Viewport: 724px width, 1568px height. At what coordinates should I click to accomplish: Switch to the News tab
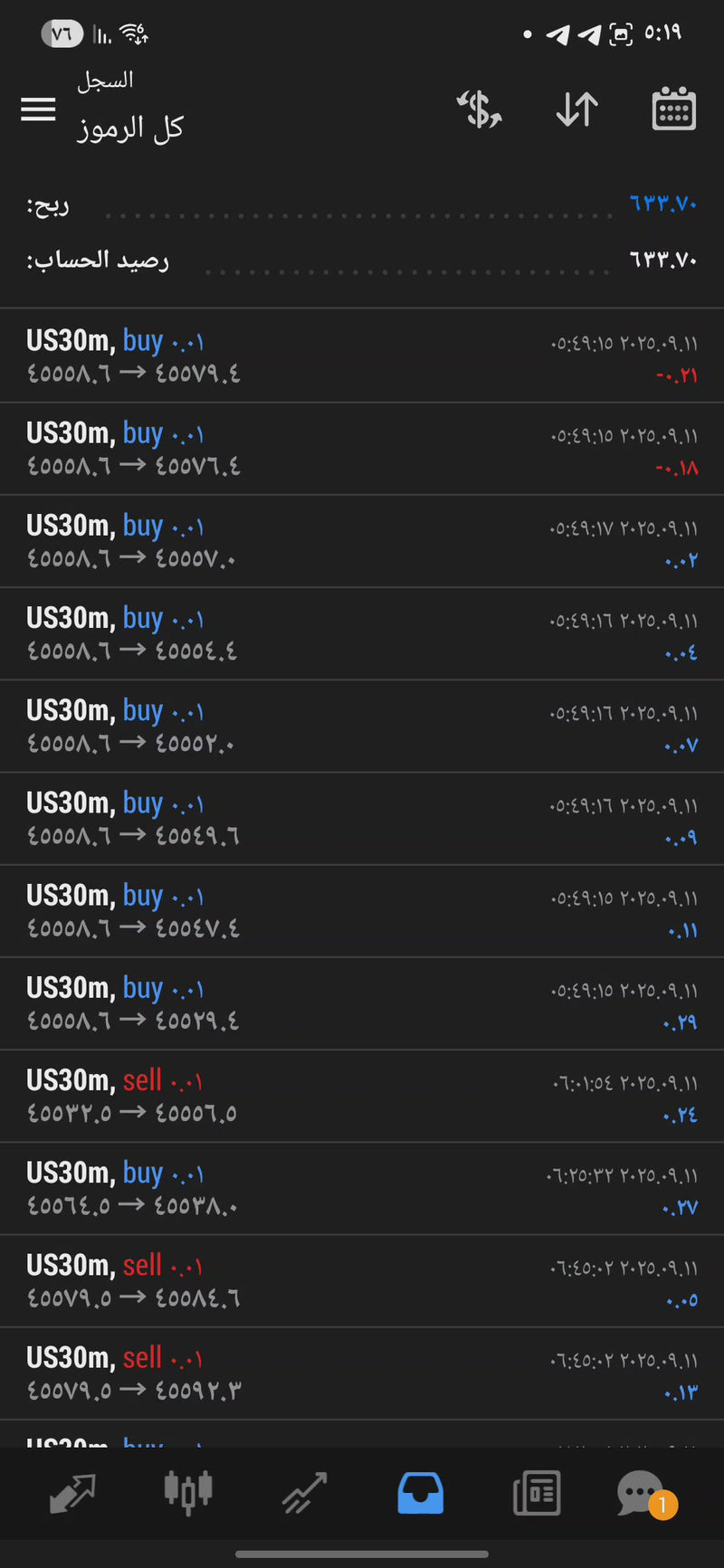tap(536, 1493)
